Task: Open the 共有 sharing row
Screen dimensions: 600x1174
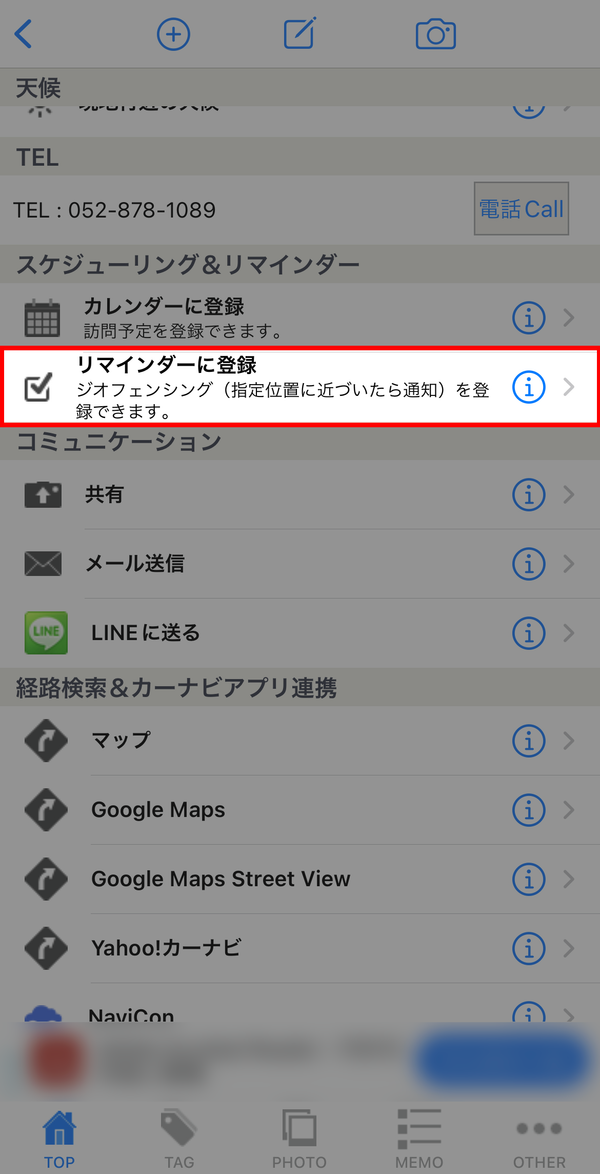Action: coord(300,495)
